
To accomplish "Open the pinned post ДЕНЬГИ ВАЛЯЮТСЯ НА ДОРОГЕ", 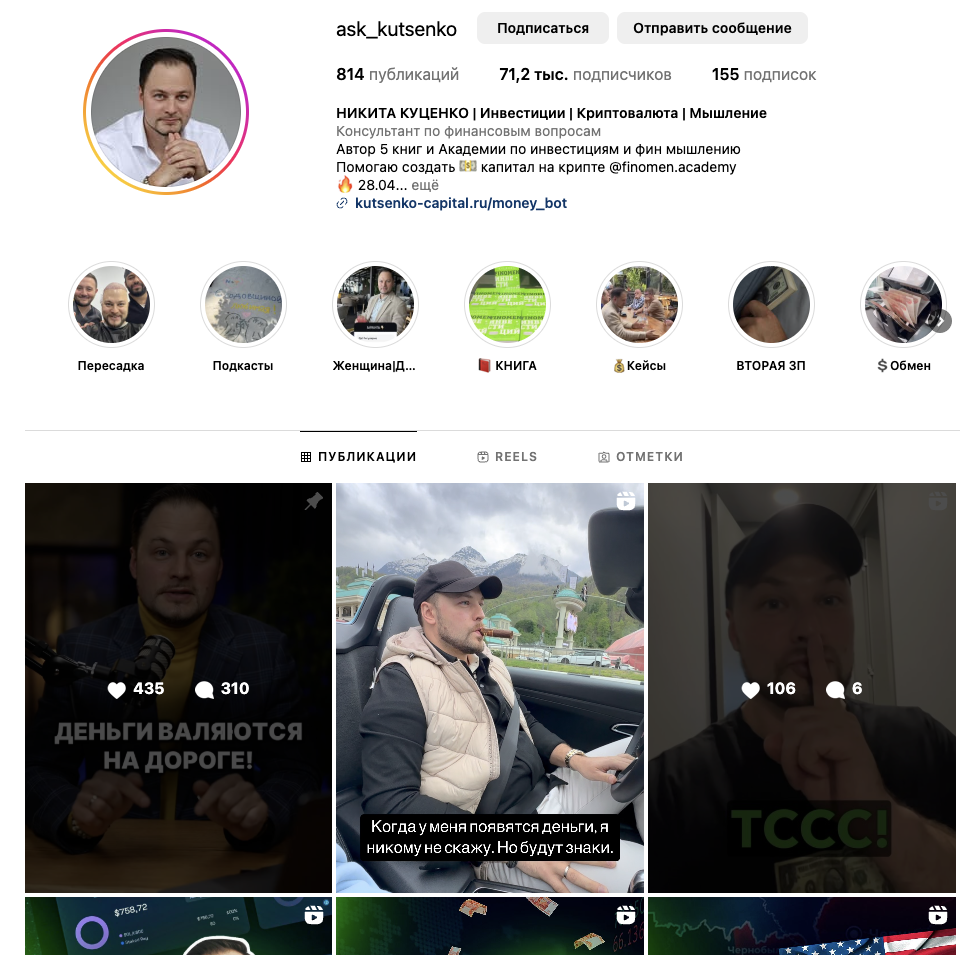I will (178, 687).
